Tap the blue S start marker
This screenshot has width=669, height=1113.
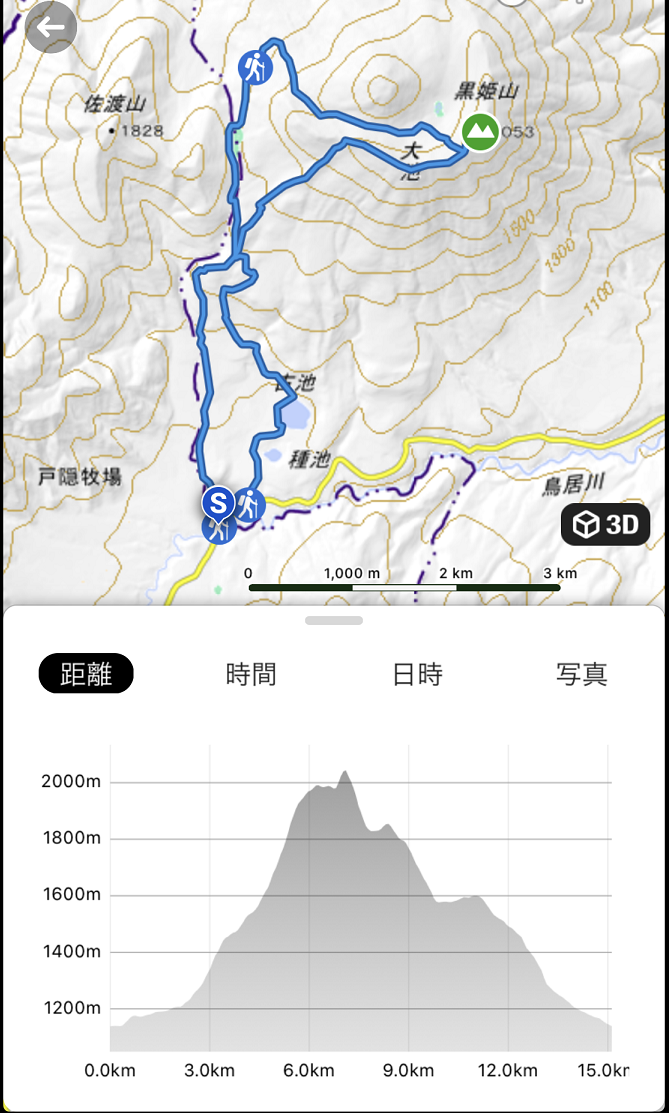point(218,498)
